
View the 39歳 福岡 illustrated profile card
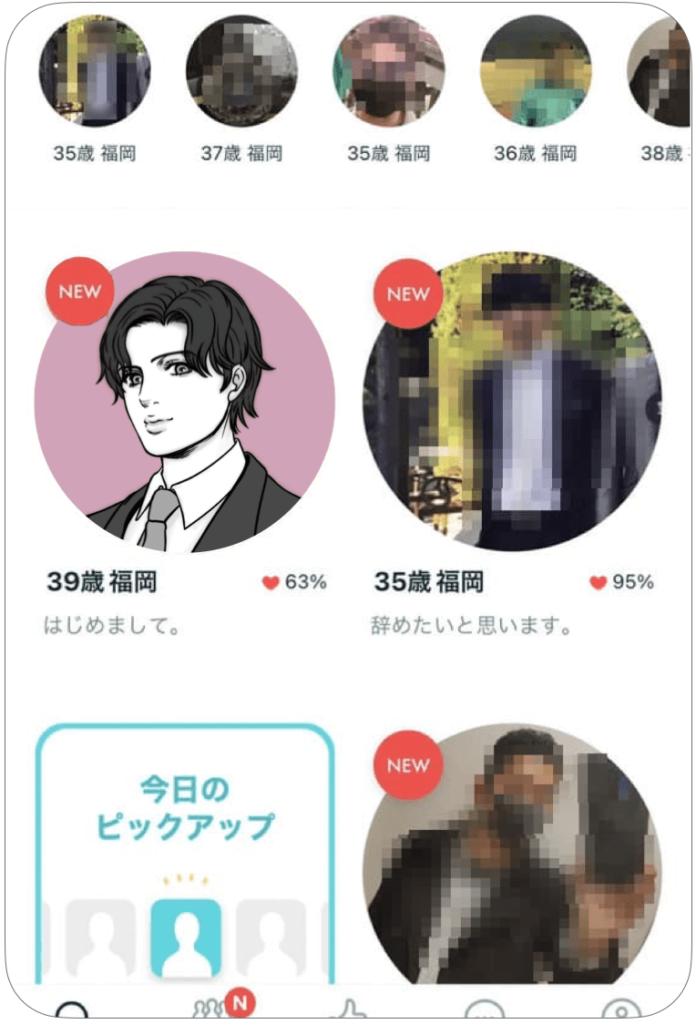point(185,402)
